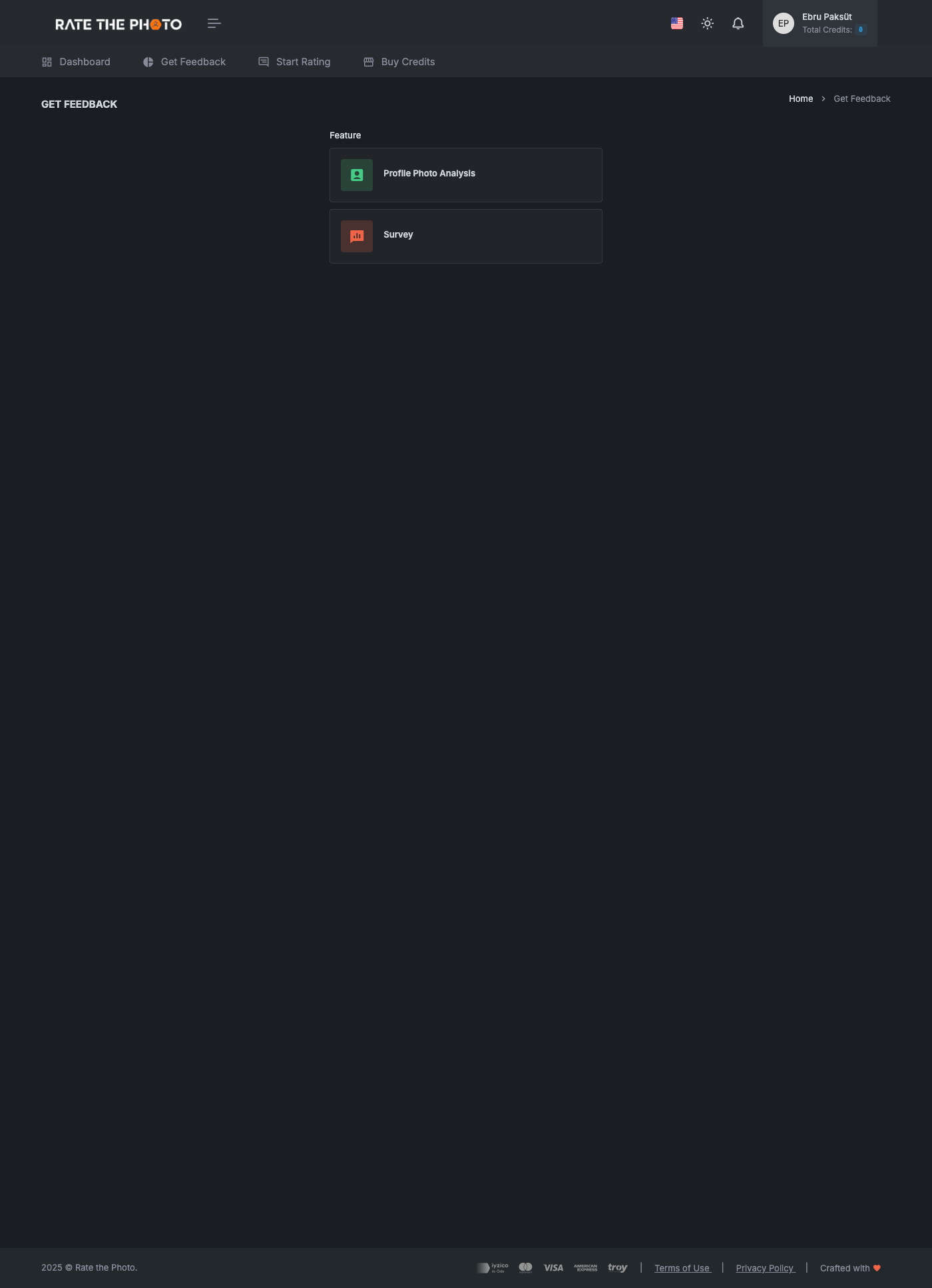Open the Buy Credits page
The width and height of the screenshot is (932, 1288).
coord(399,62)
